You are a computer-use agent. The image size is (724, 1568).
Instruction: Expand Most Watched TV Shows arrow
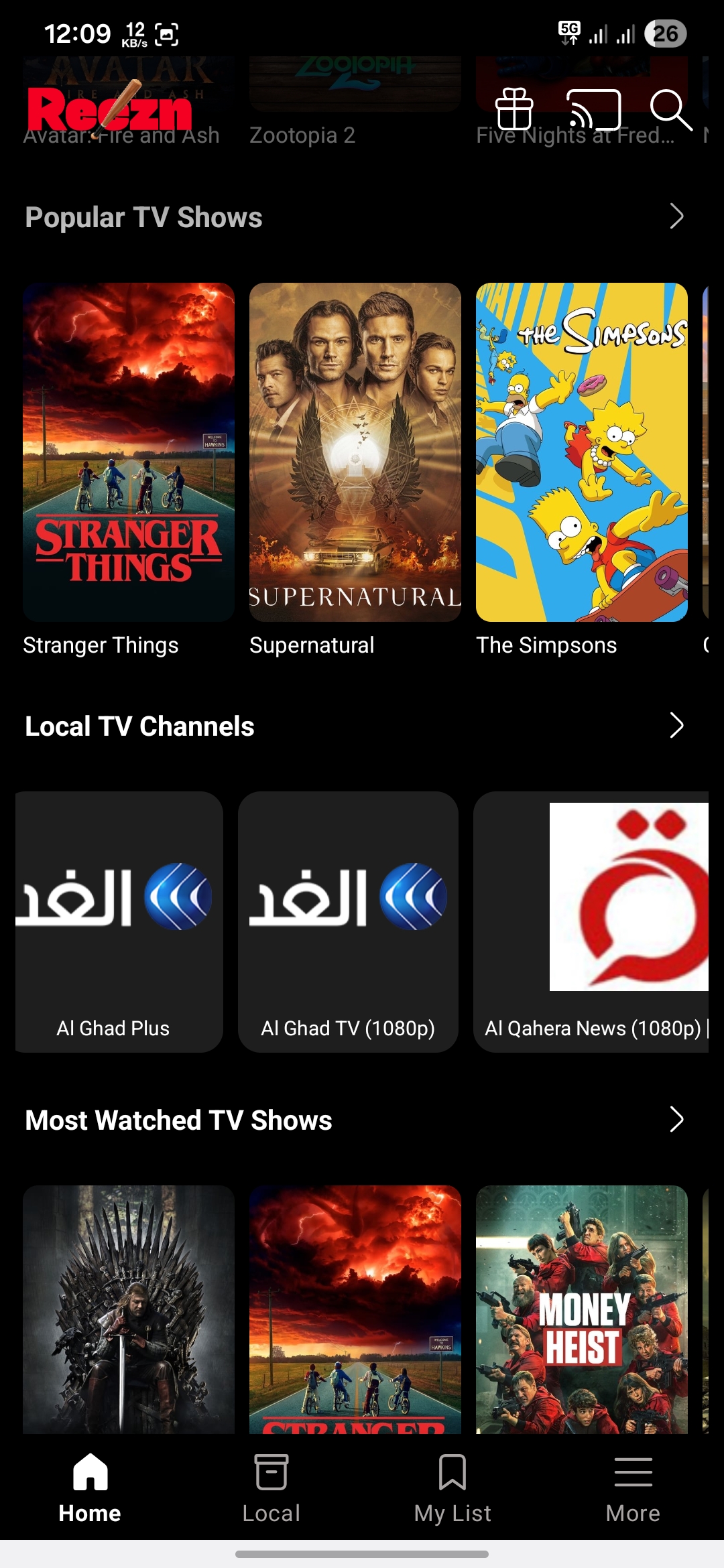677,1120
